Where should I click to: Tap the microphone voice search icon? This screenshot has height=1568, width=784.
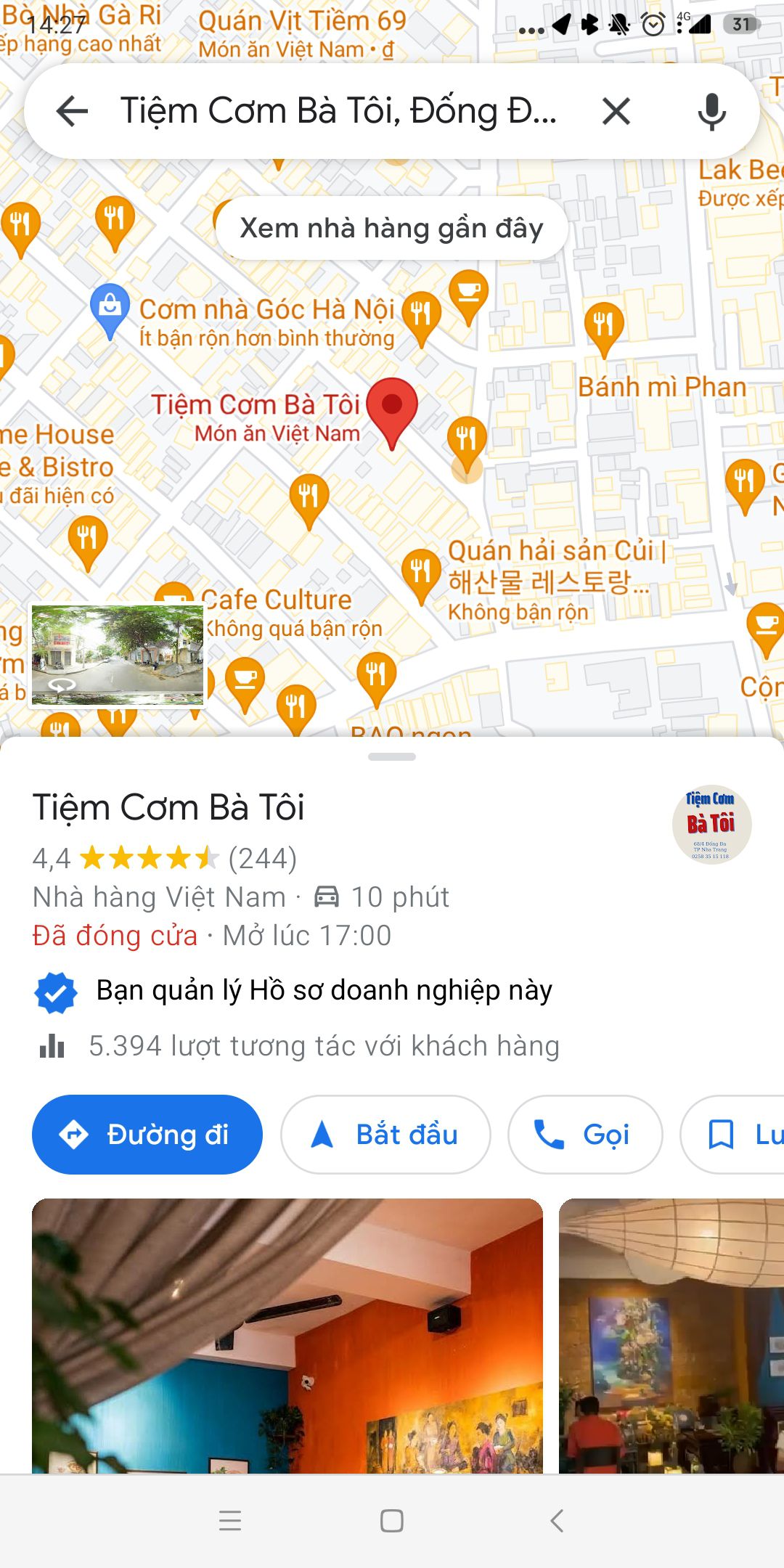[x=712, y=113]
